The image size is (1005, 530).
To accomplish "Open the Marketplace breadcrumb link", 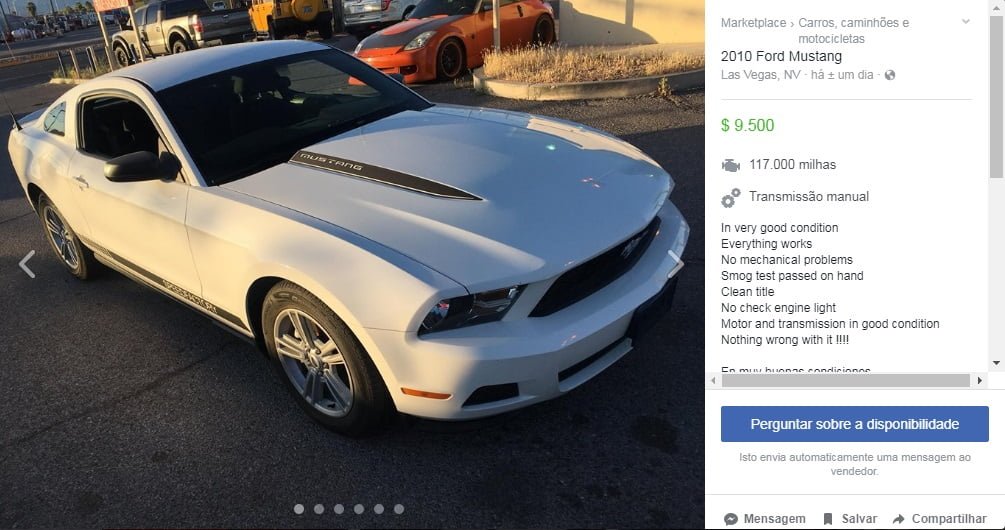I will click(x=753, y=23).
